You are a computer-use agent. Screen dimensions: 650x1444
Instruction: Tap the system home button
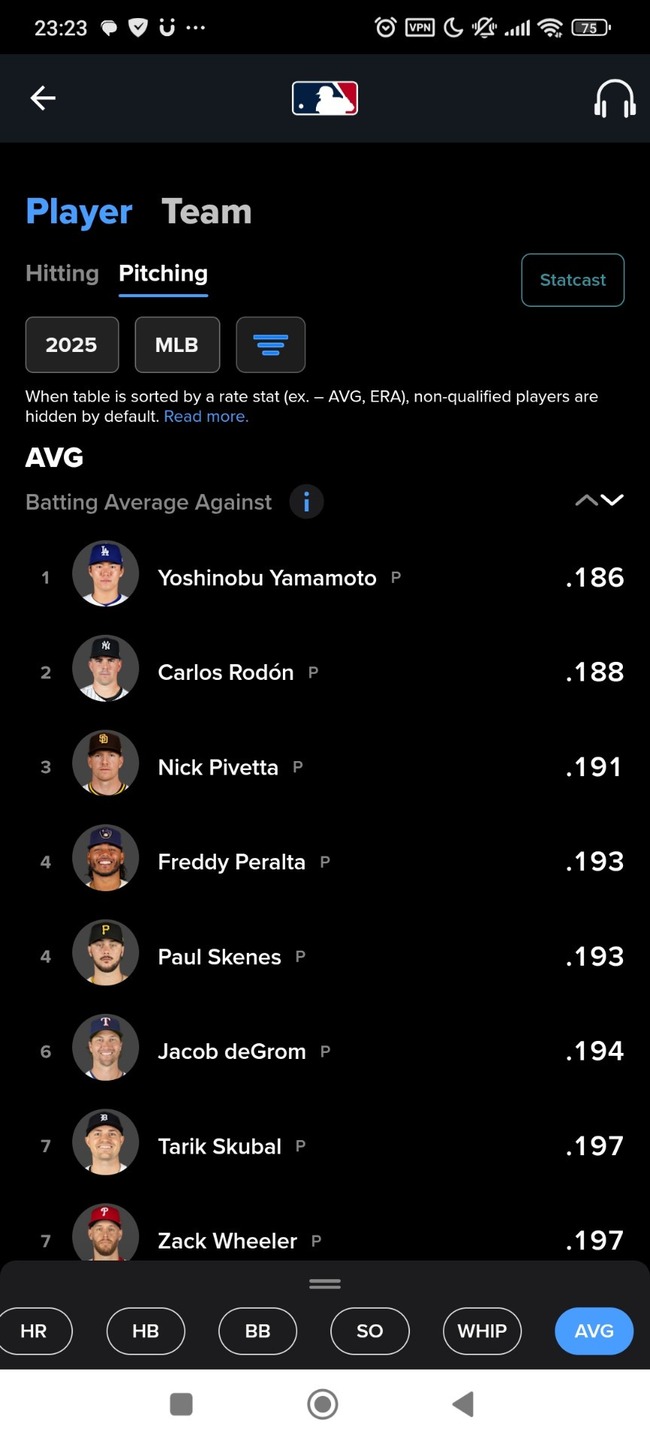[x=323, y=1404]
